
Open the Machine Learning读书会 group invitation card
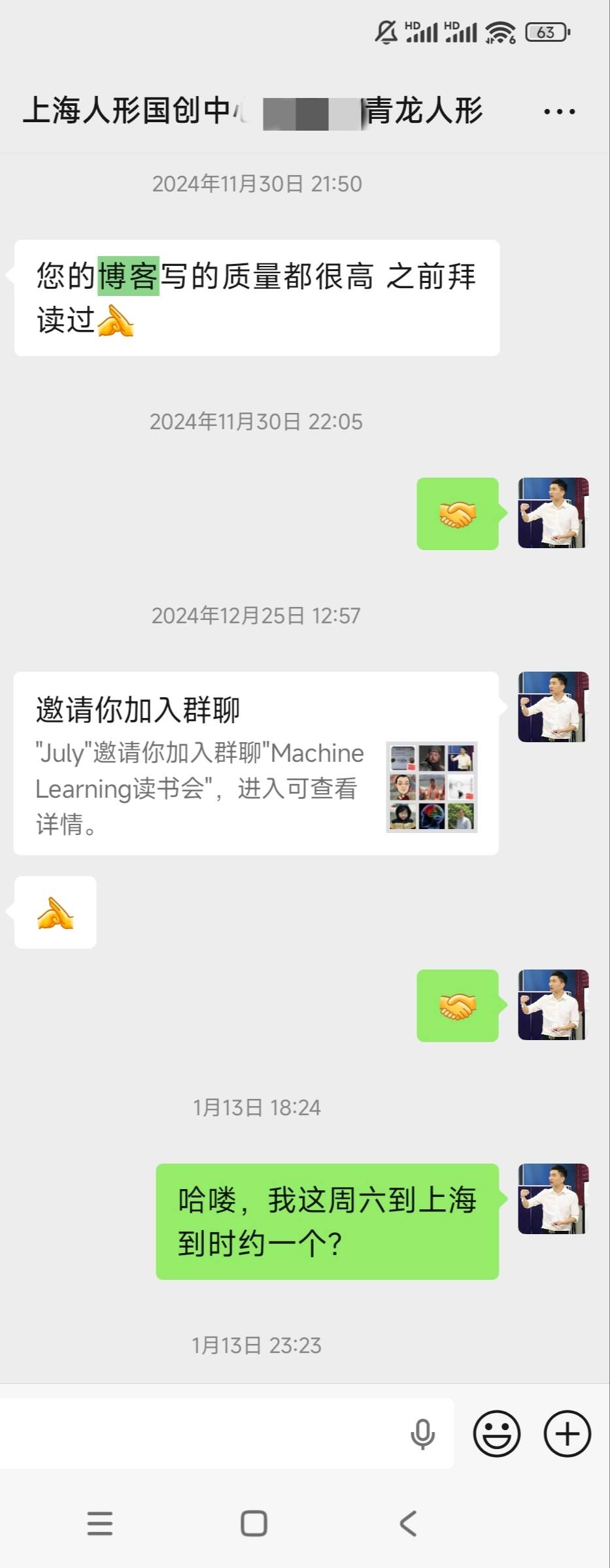[256, 763]
